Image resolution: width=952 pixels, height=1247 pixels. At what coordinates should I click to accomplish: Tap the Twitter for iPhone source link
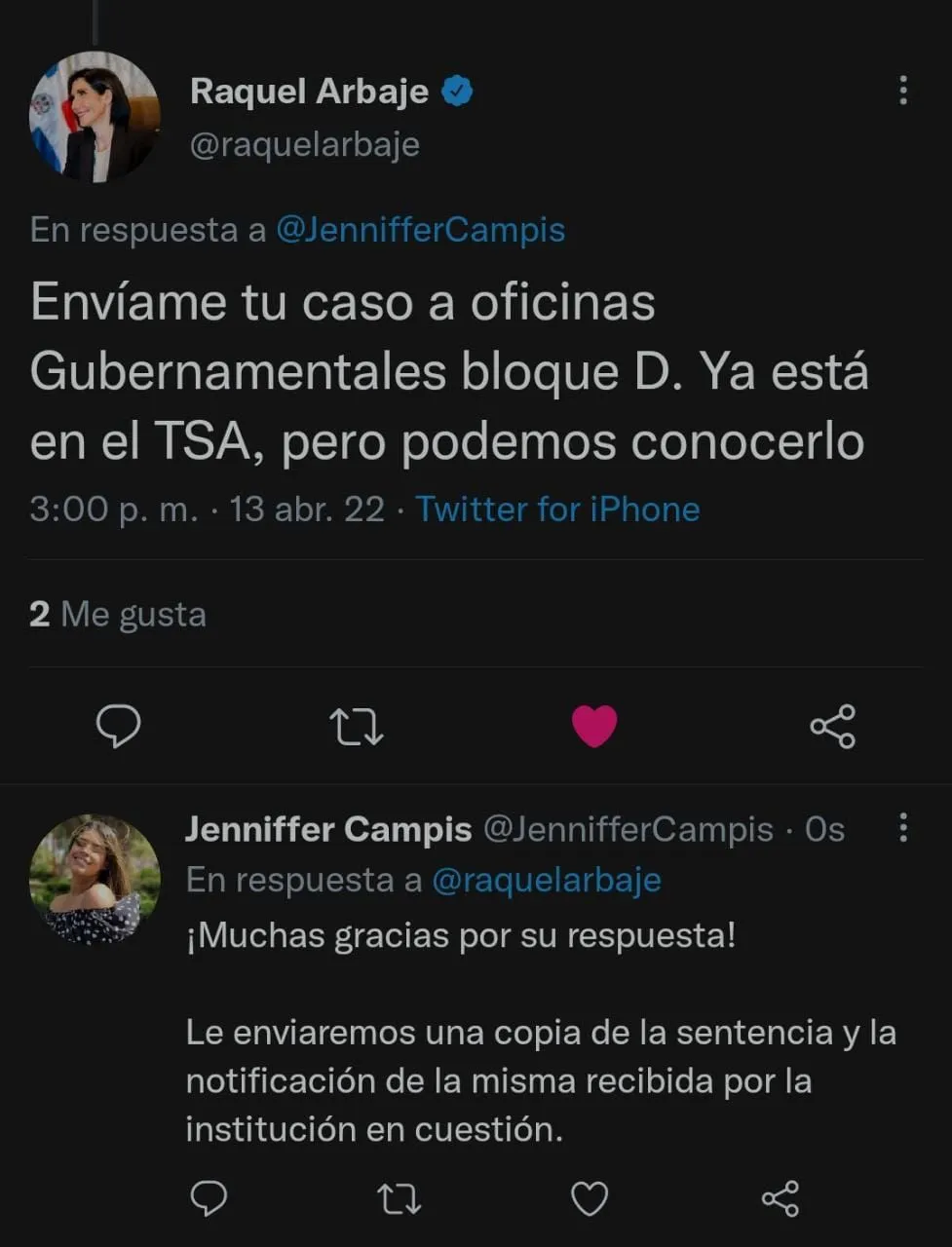[x=557, y=510]
